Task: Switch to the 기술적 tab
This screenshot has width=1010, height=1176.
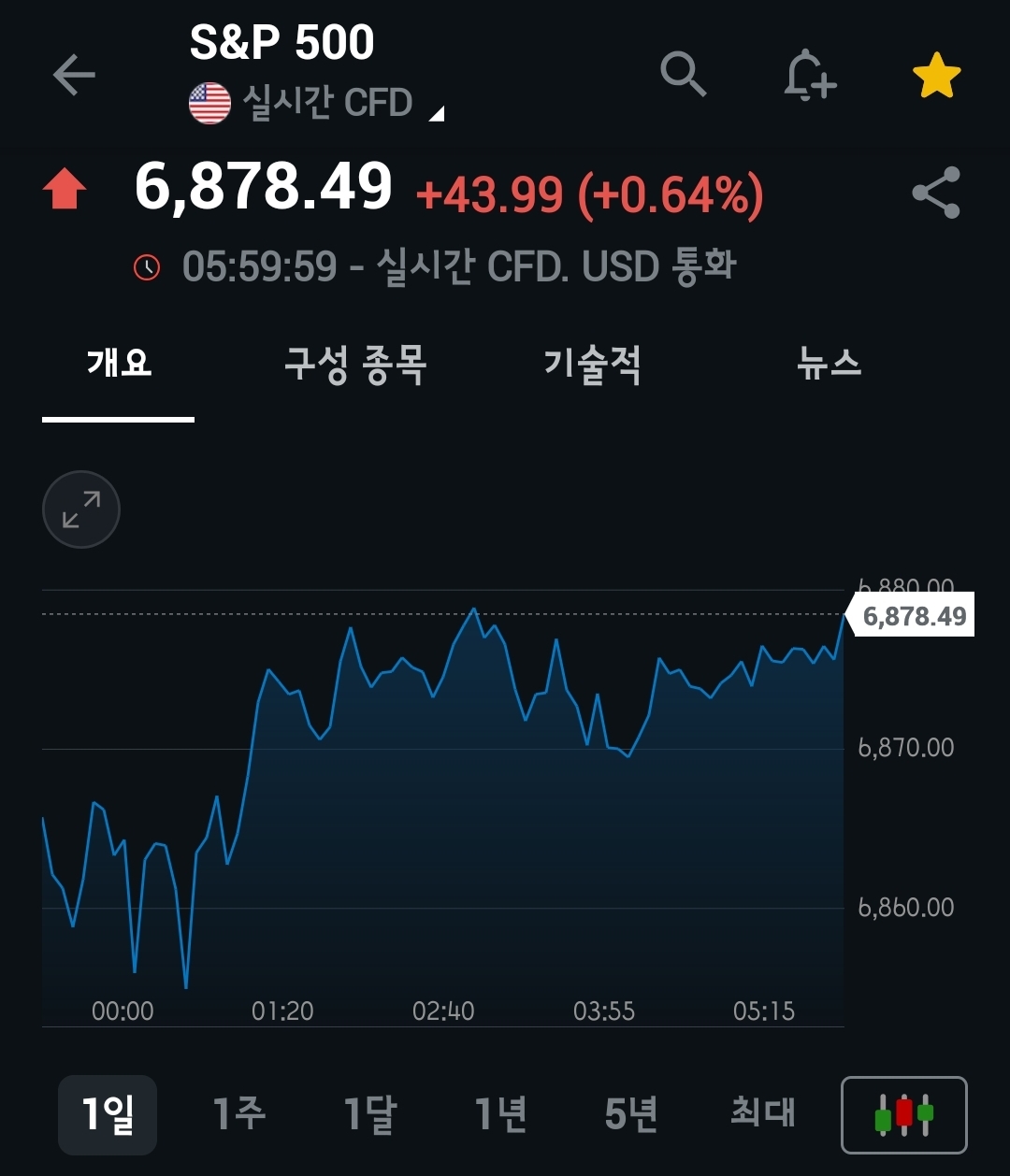Action: pyautogui.click(x=592, y=364)
